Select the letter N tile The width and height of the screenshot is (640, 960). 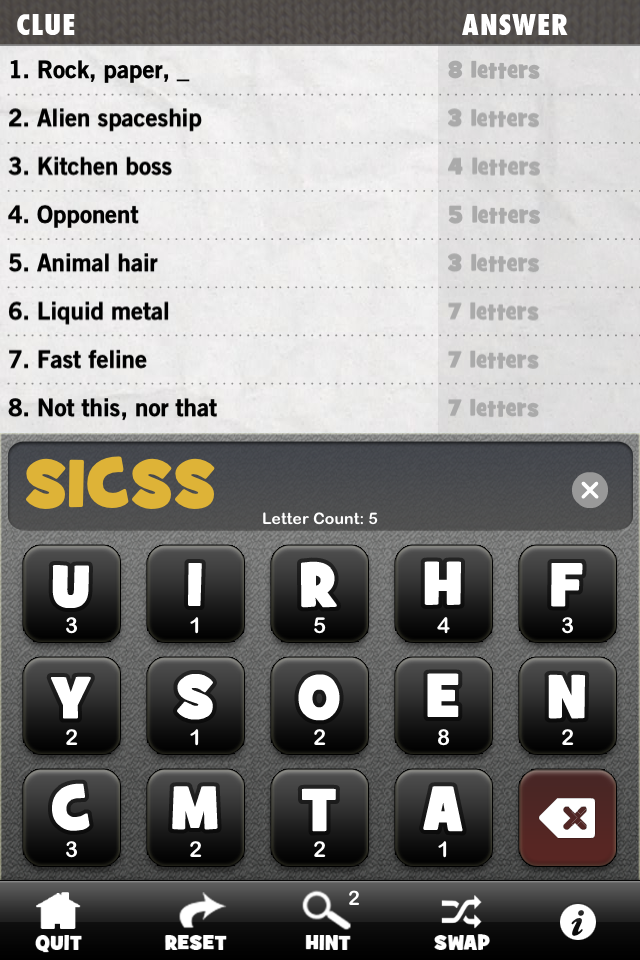(567, 706)
